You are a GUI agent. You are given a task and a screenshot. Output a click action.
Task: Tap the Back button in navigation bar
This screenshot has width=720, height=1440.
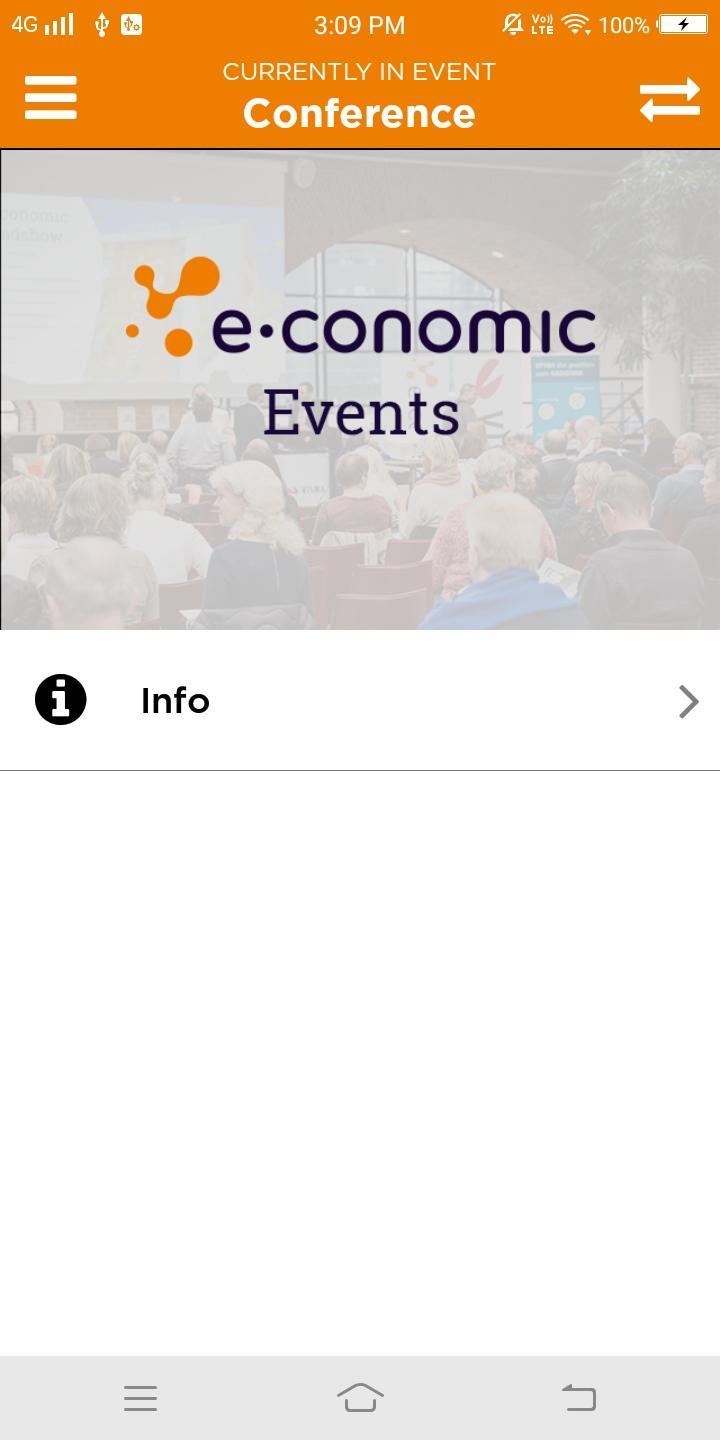click(578, 1398)
